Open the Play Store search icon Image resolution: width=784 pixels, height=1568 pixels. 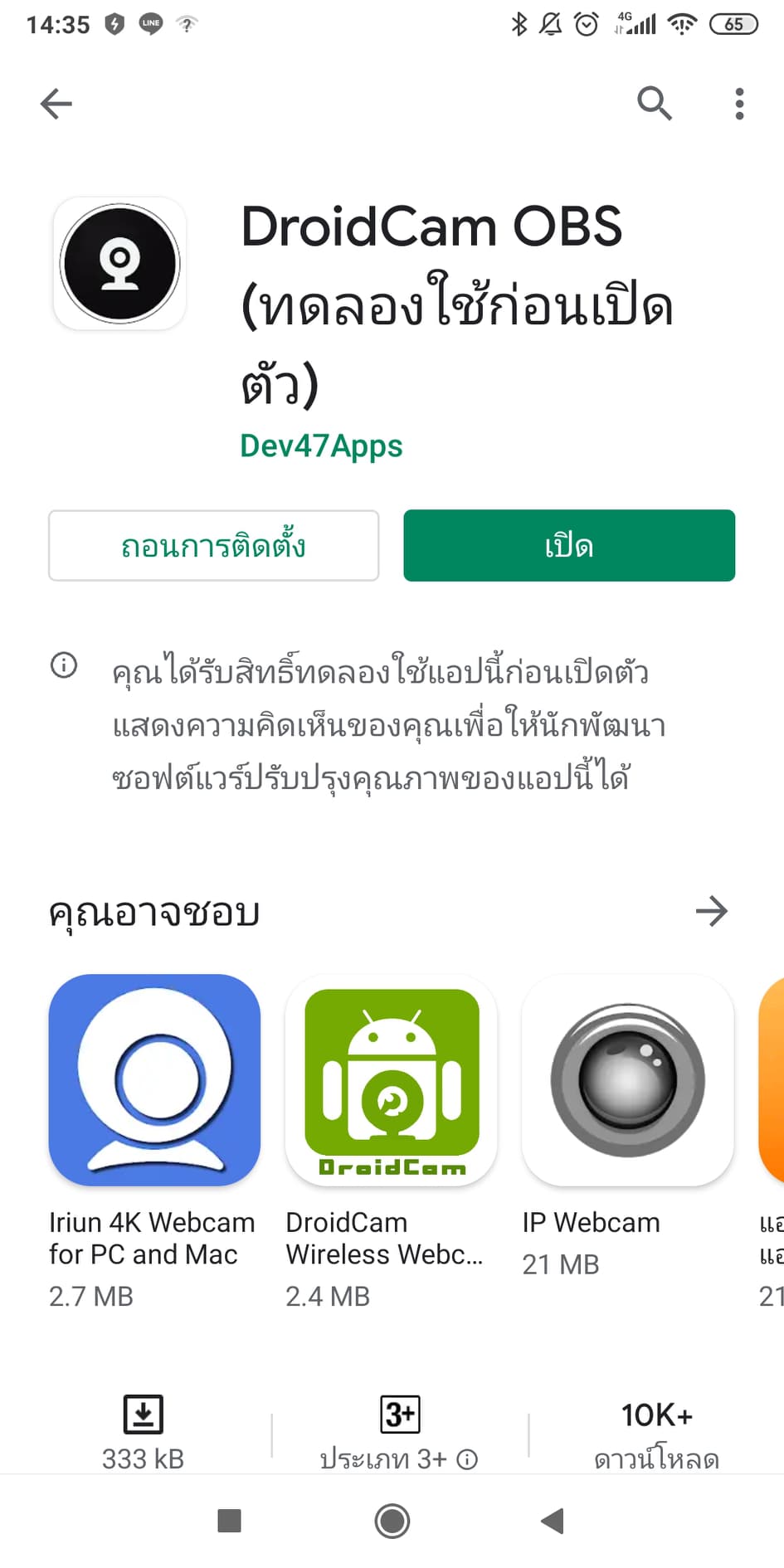pyautogui.click(x=654, y=103)
